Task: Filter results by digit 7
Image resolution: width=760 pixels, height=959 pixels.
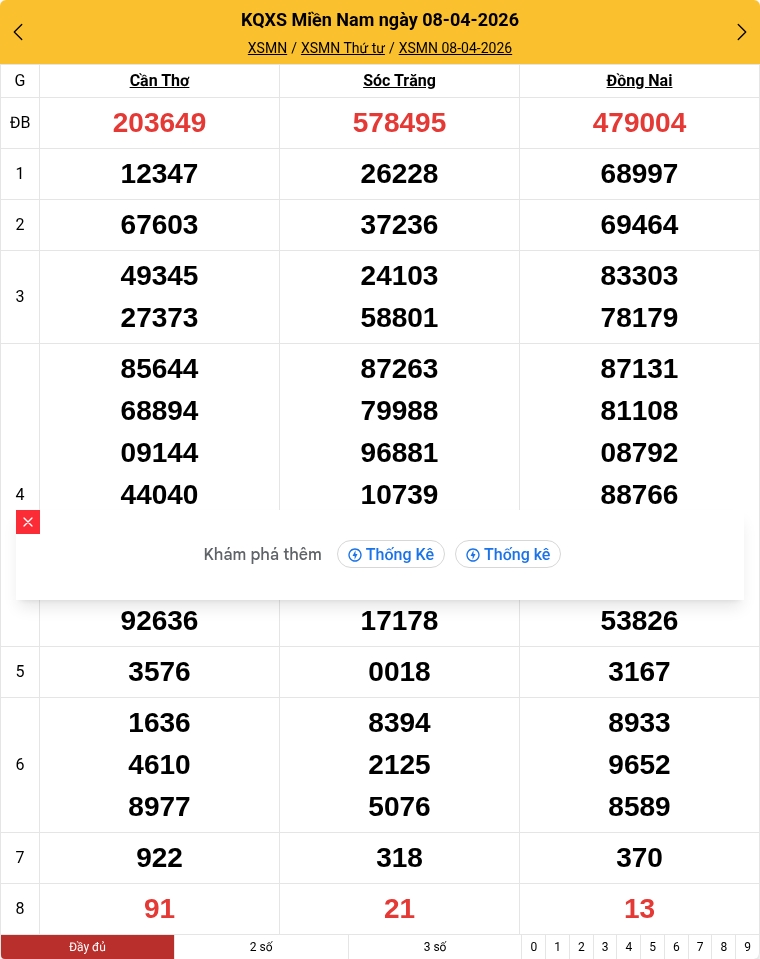Action: click(700, 947)
